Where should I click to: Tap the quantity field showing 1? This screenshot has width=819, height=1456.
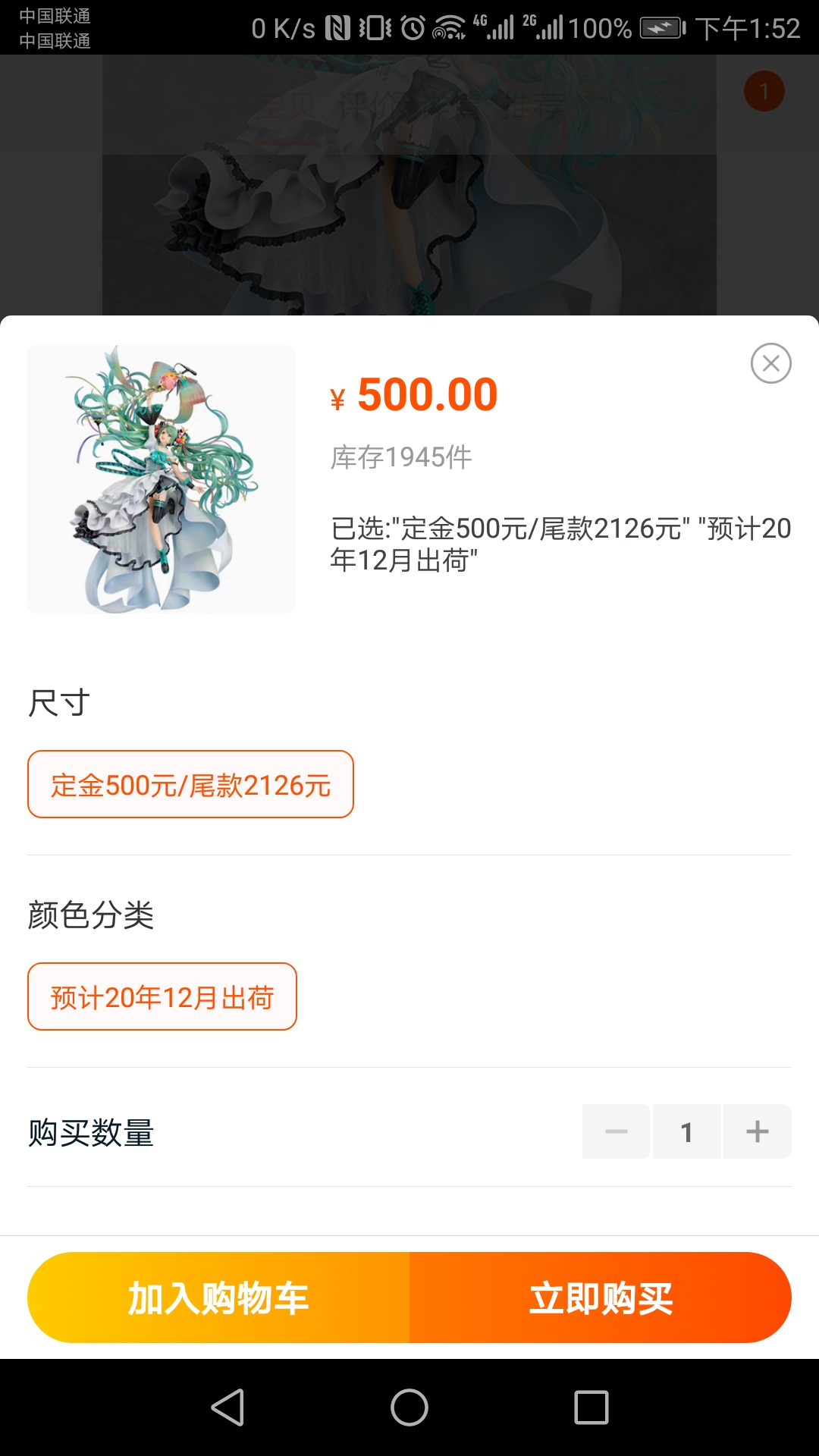coord(687,1131)
